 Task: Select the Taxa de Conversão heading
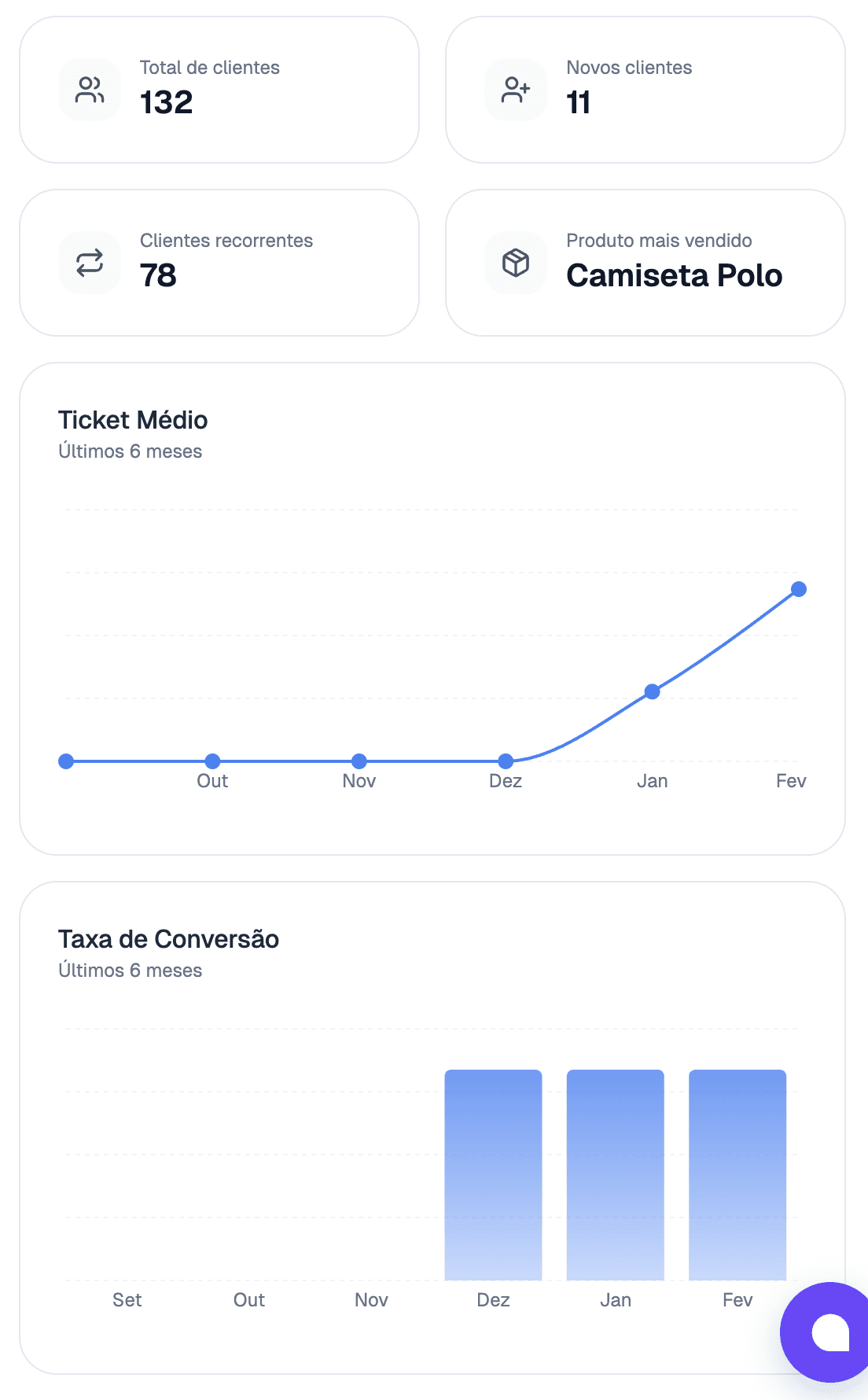pyautogui.click(x=169, y=938)
